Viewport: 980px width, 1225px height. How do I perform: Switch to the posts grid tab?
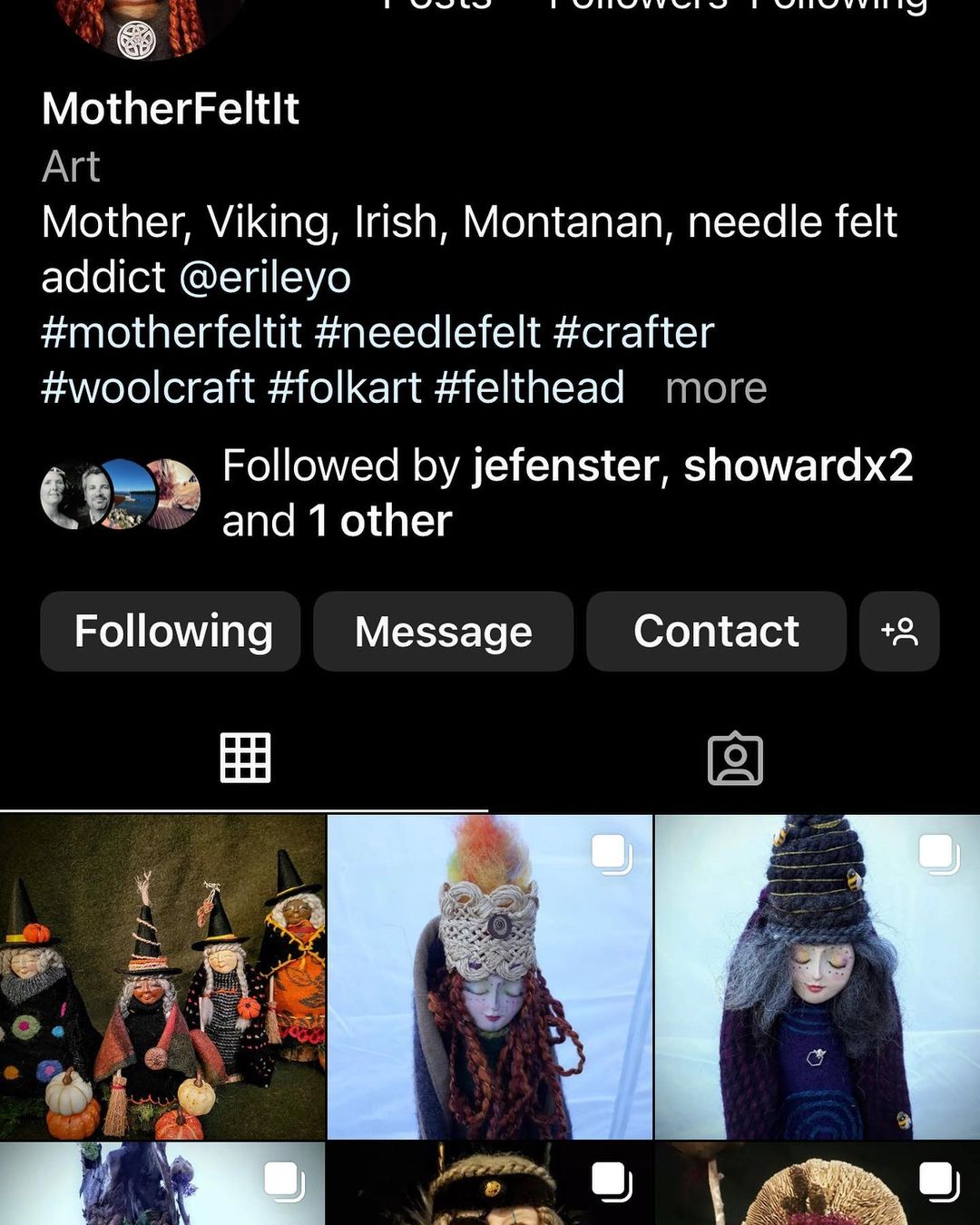(x=245, y=758)
